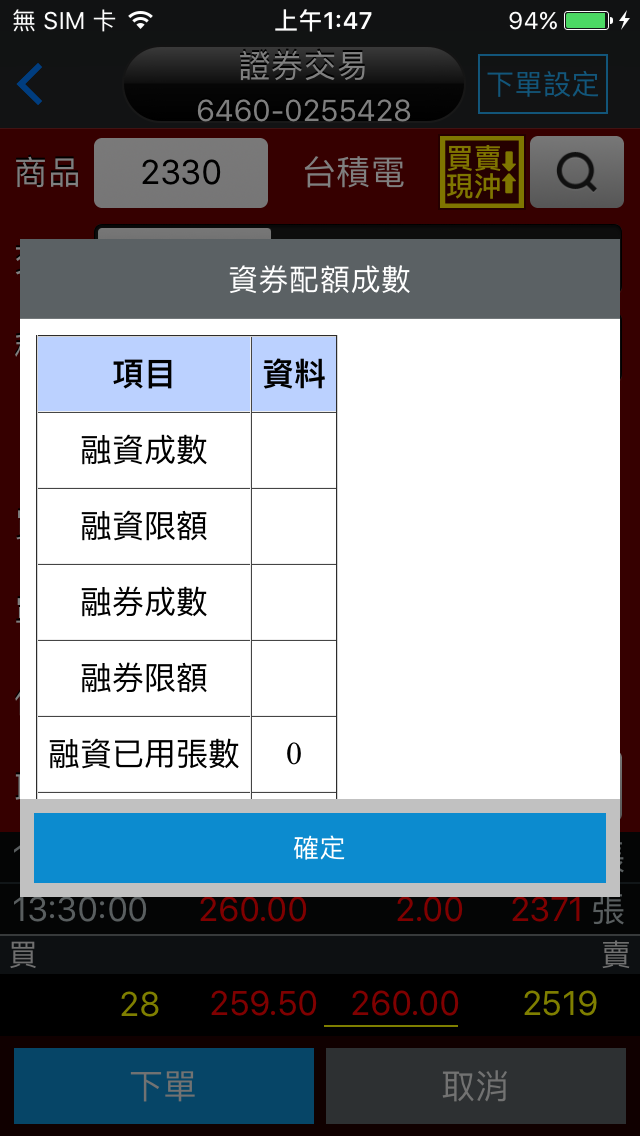Toggle the 買賣現沖 day-trade button

[481, 172]
